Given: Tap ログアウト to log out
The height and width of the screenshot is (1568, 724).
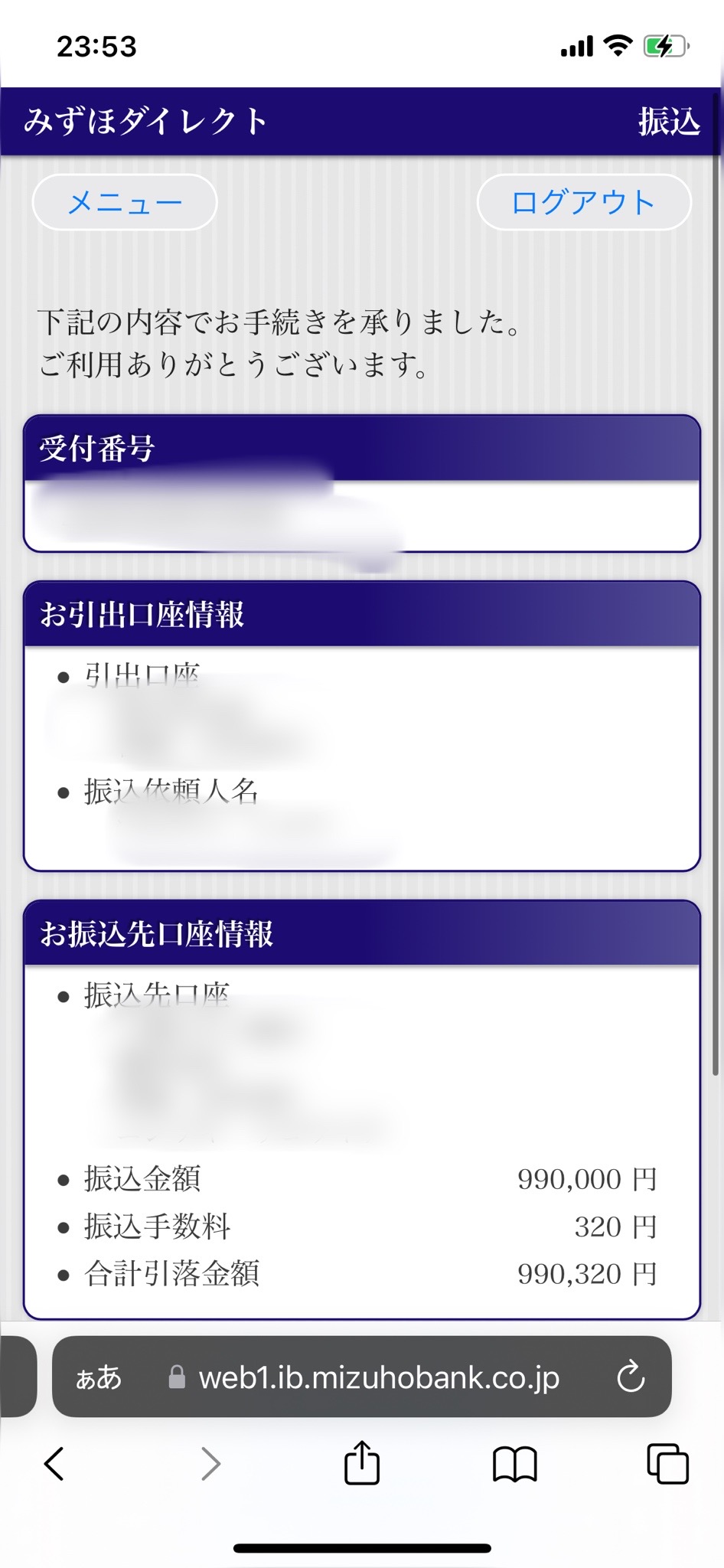Looking at the screenshot, I should [583, 203].
